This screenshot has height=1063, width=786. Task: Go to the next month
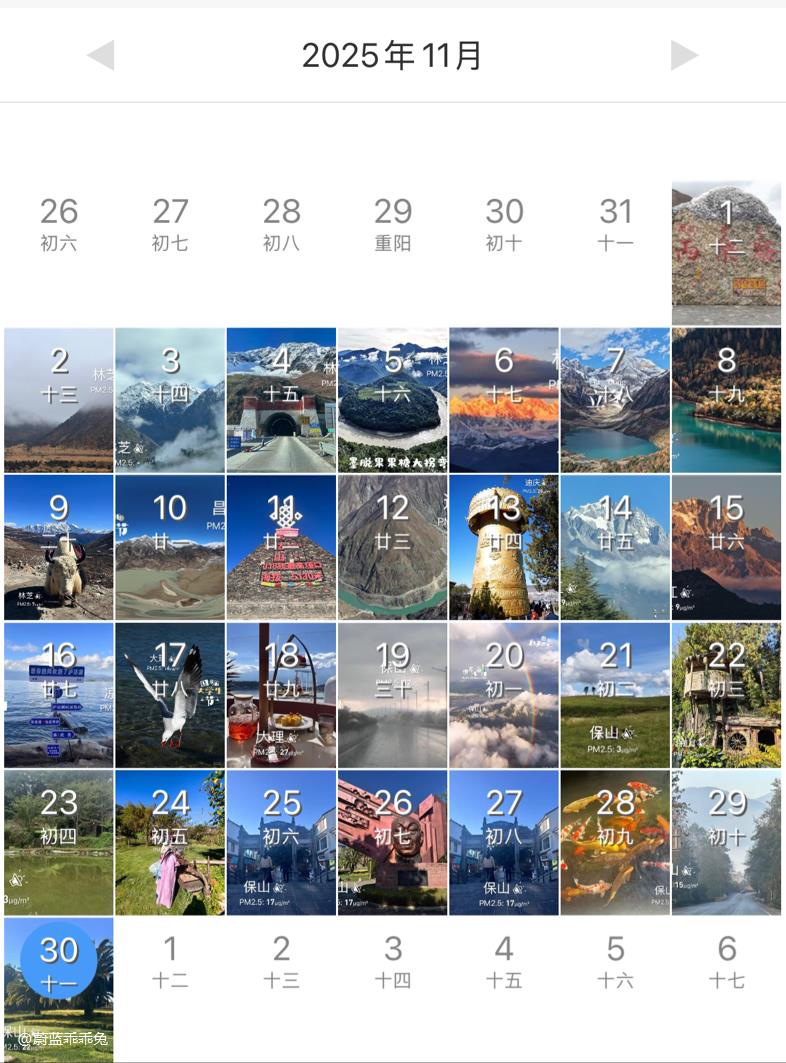[683, 55]
